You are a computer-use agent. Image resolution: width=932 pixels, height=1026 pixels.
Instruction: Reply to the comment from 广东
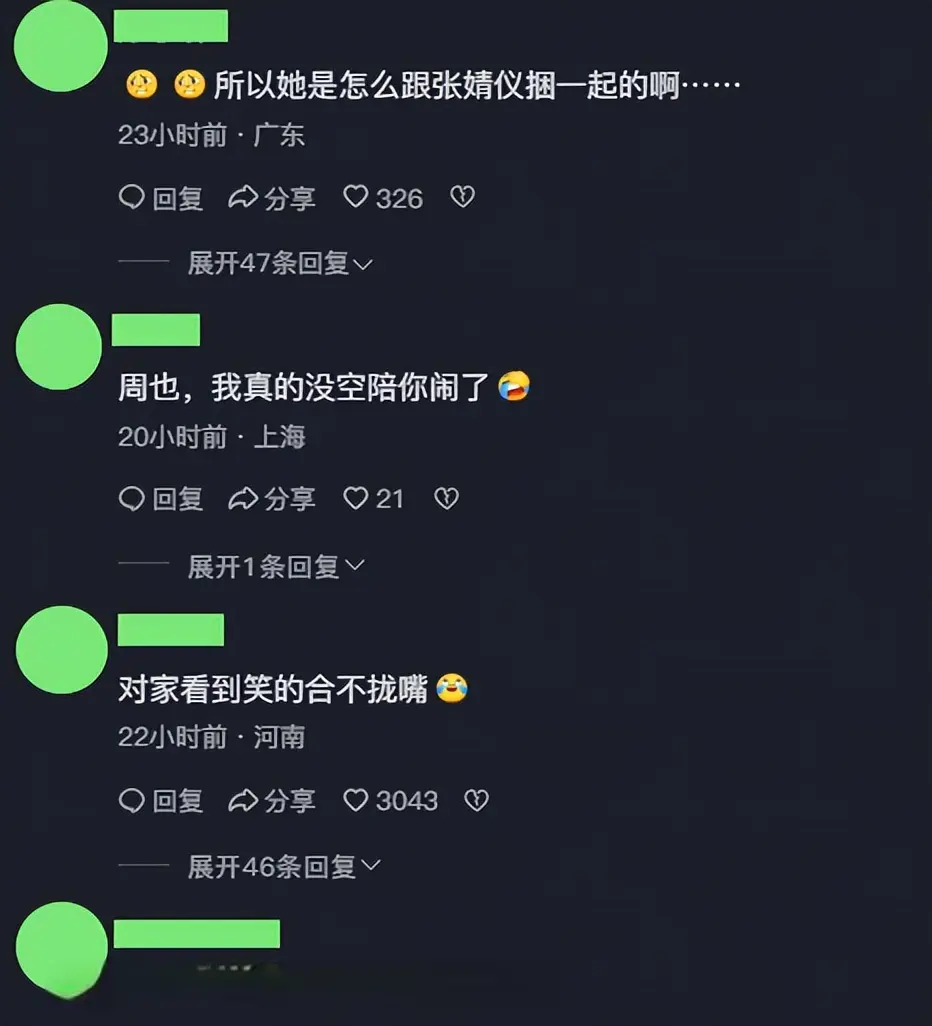click(x=161, y=198)
